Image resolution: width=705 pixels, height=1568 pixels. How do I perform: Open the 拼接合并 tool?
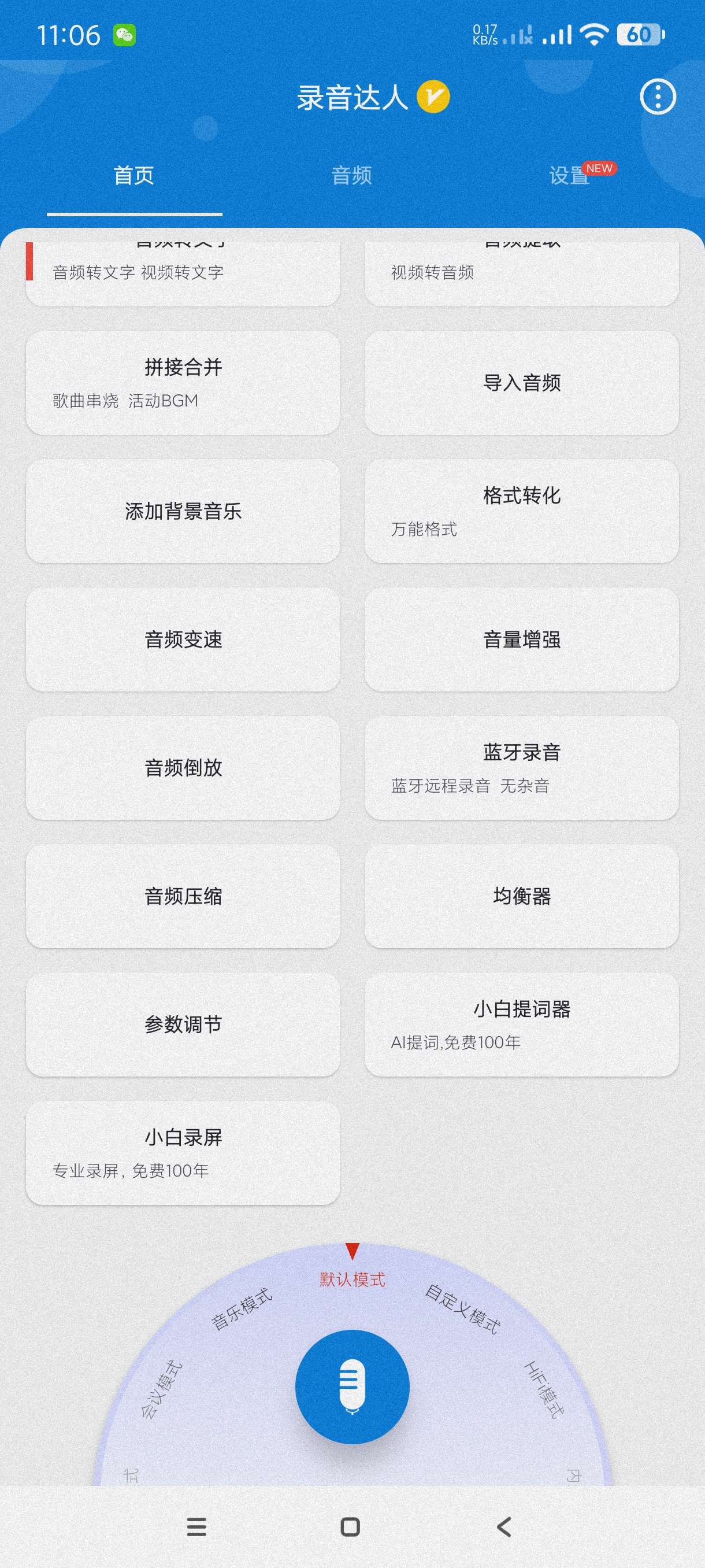click(183, 383)
